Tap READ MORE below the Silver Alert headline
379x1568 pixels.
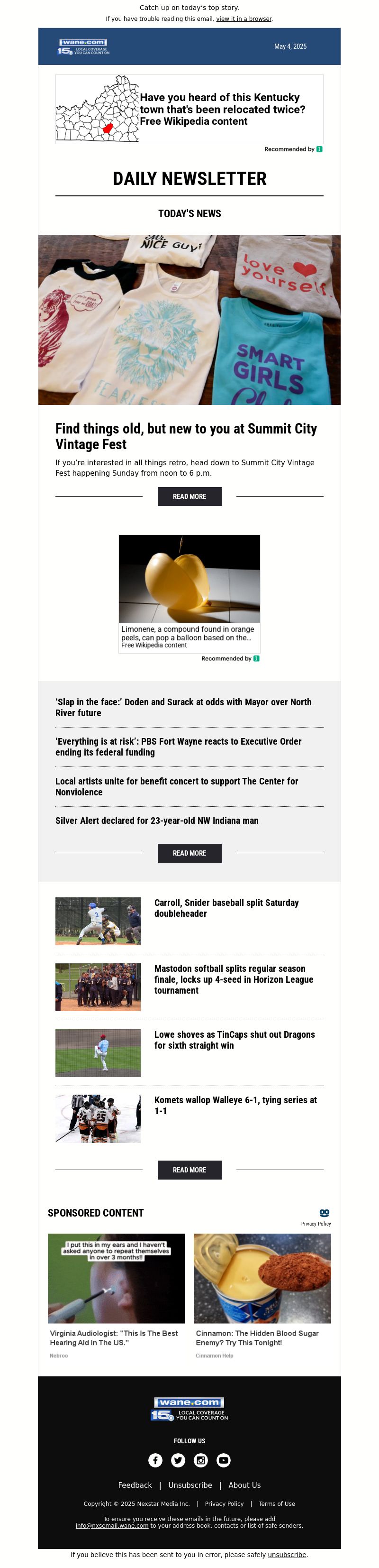tap(189, 853)
